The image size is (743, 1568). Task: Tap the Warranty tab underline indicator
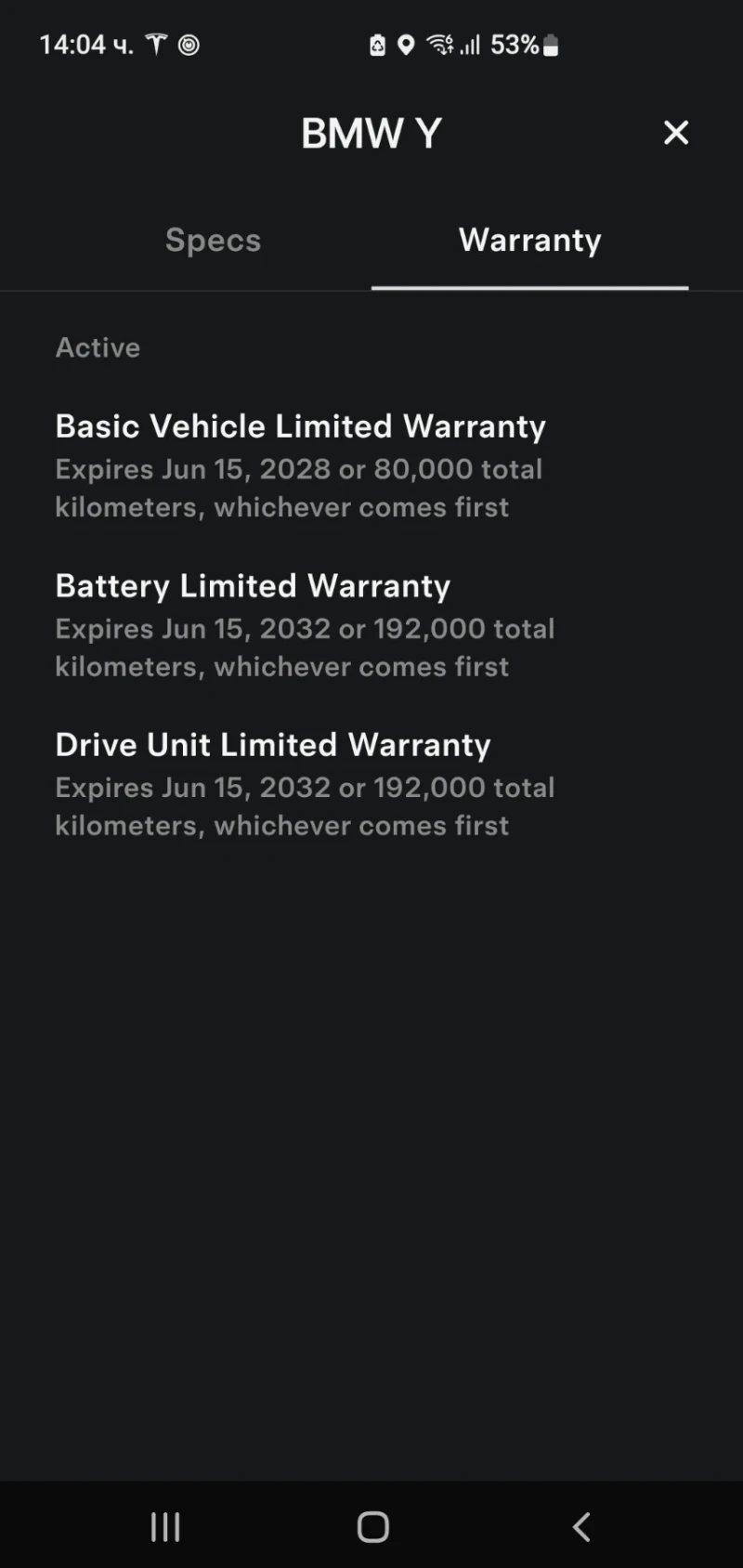coord(529,290)
